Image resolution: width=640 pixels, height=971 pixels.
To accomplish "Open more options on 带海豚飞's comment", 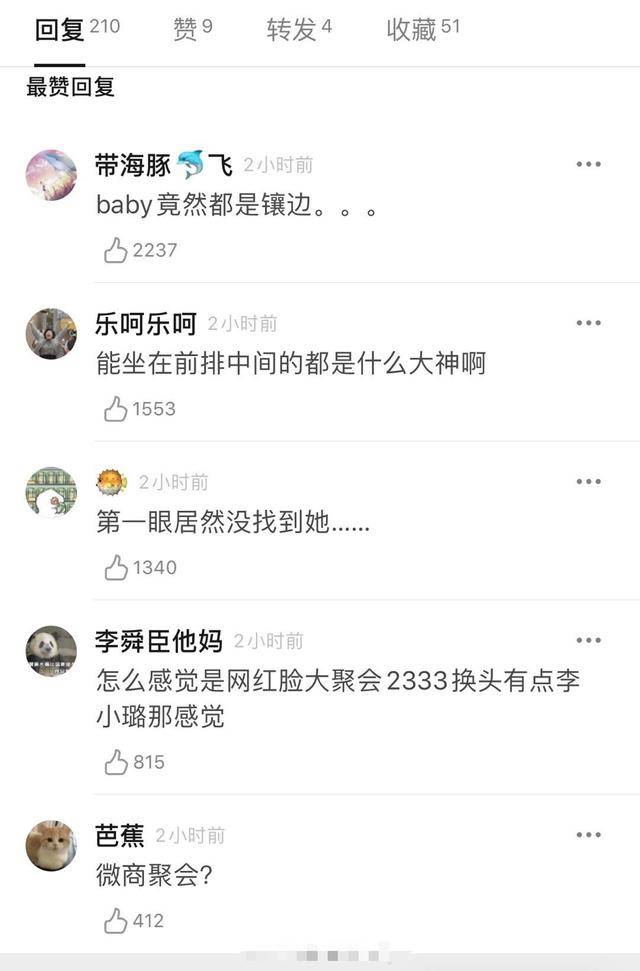I will (588, 164).
